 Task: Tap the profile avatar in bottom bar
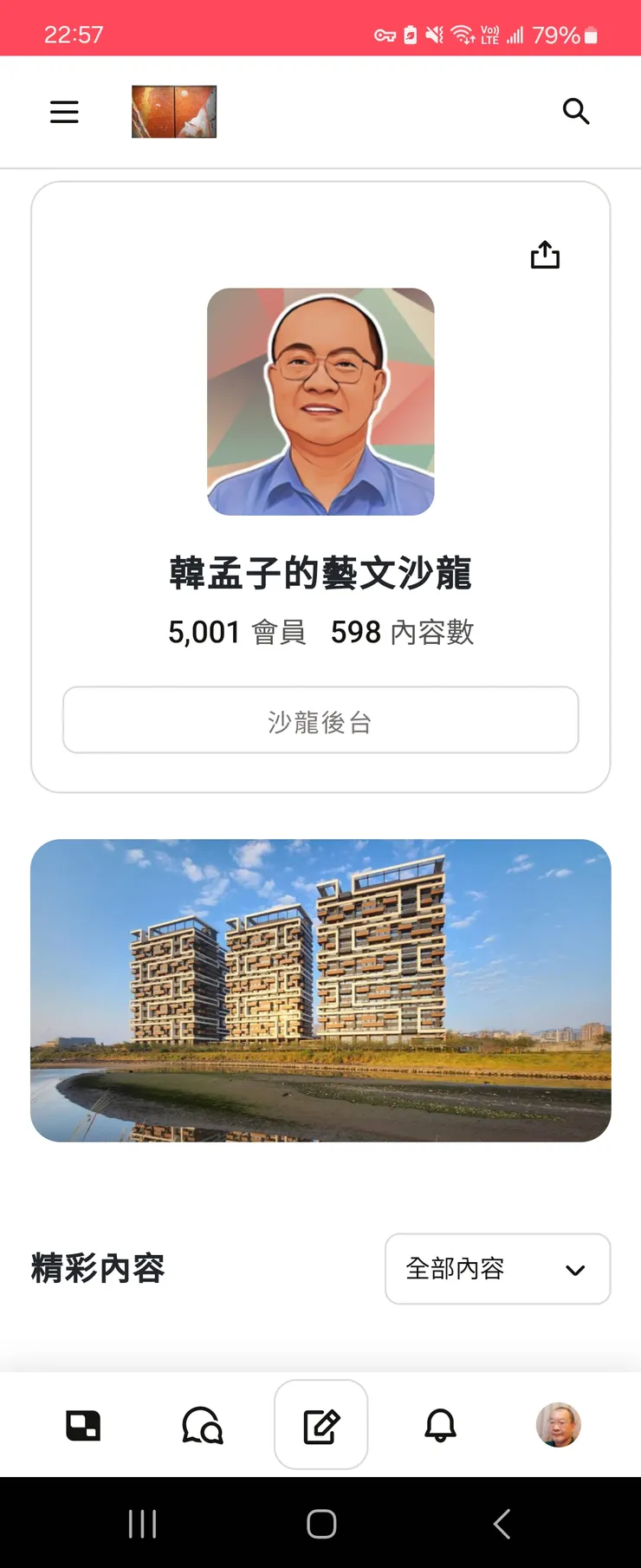click(559, 1424)
